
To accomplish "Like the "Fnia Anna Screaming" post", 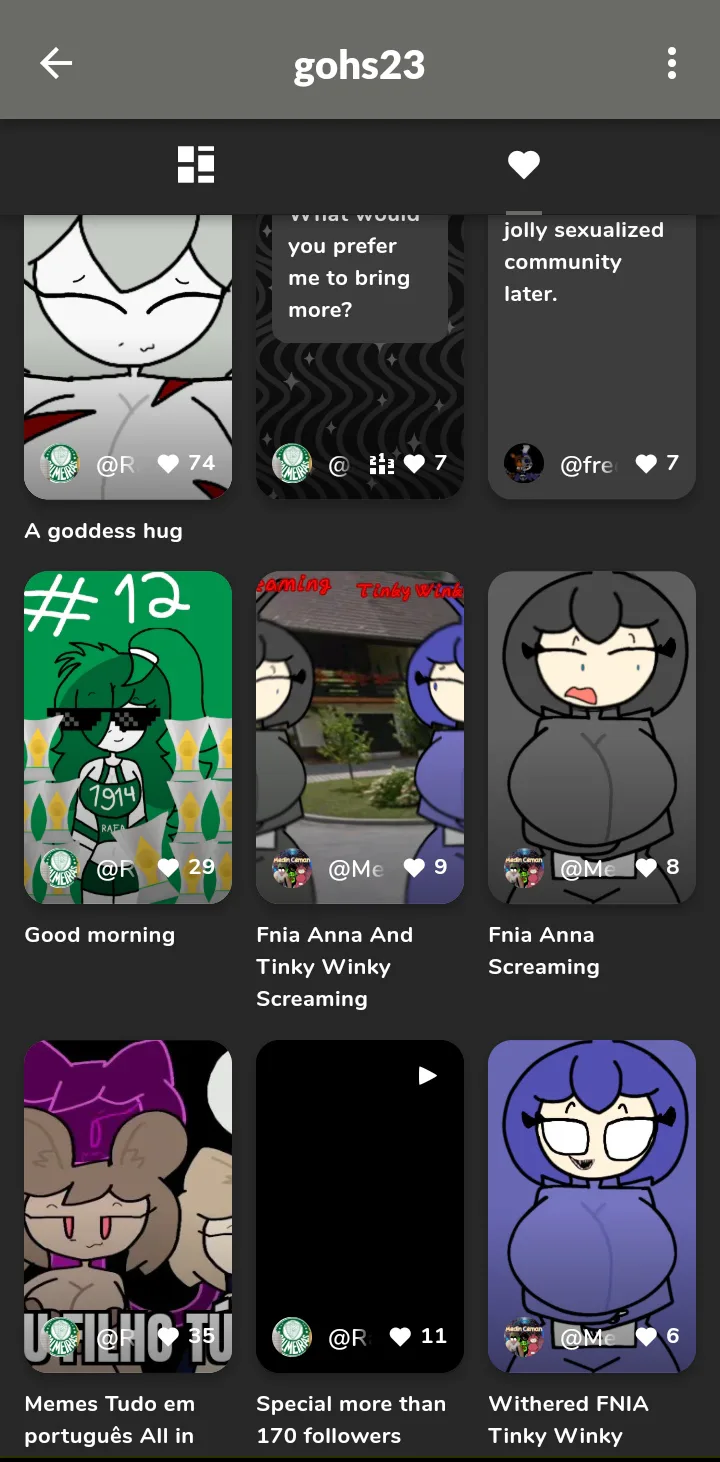I will point(646,867).
